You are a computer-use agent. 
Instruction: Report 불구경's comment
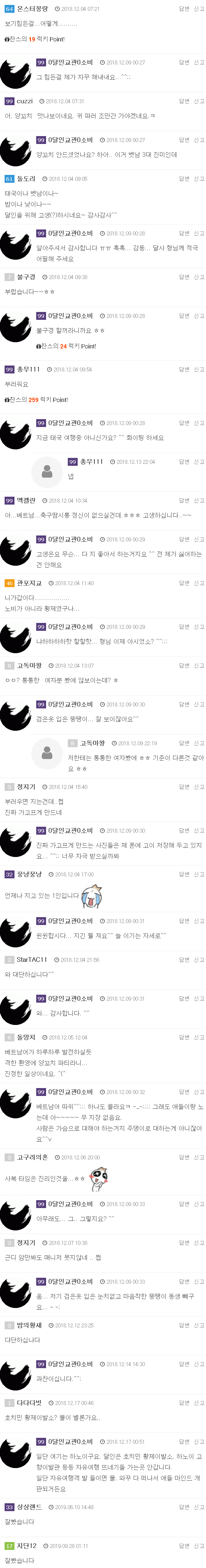pyautogui.click(x=199, y=277)
